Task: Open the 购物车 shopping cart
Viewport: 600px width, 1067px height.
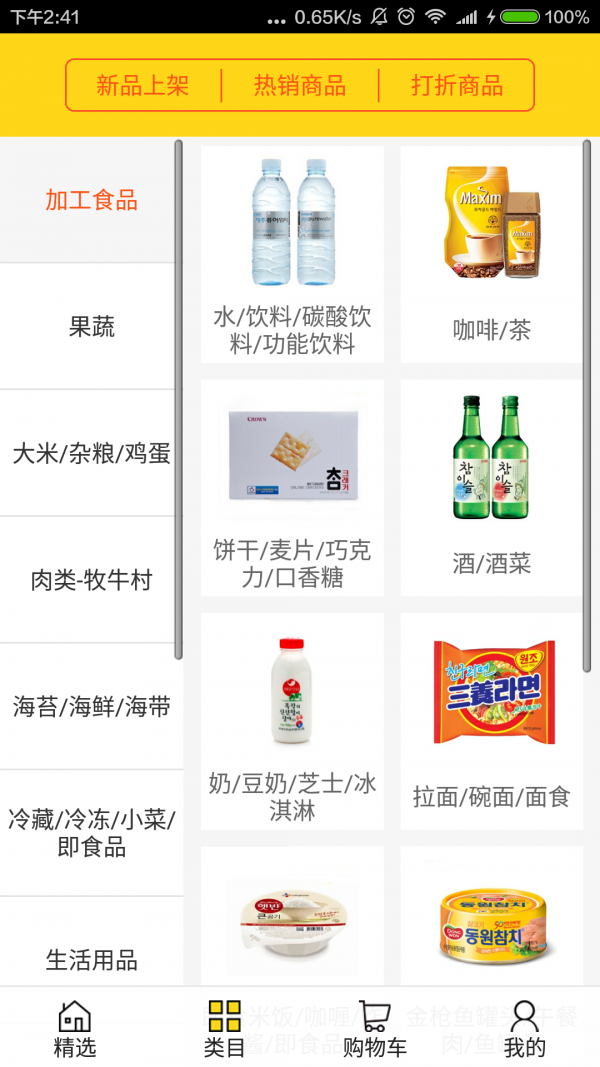Action: point(375,1028)
